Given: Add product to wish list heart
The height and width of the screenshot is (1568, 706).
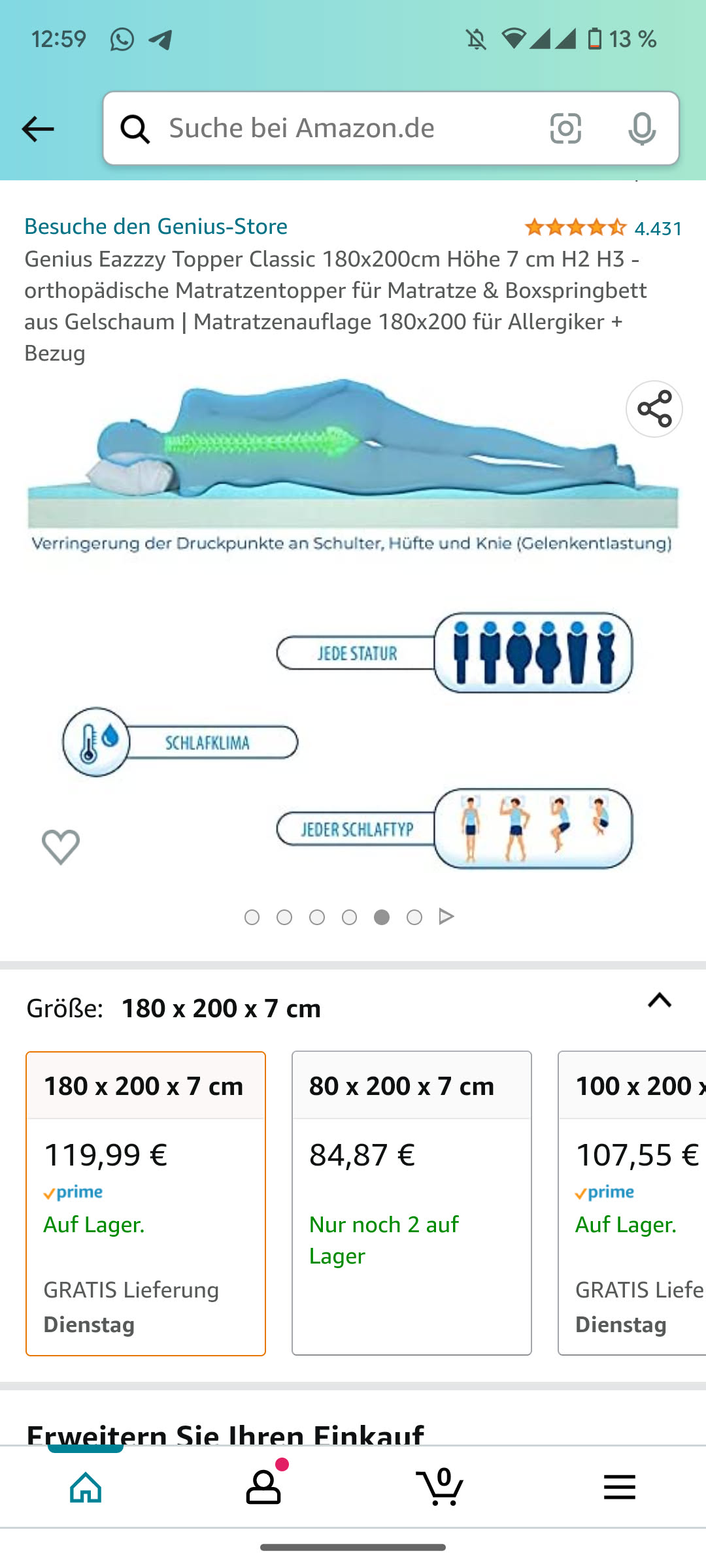Looking at the screenshot, I should pos(61,847).
